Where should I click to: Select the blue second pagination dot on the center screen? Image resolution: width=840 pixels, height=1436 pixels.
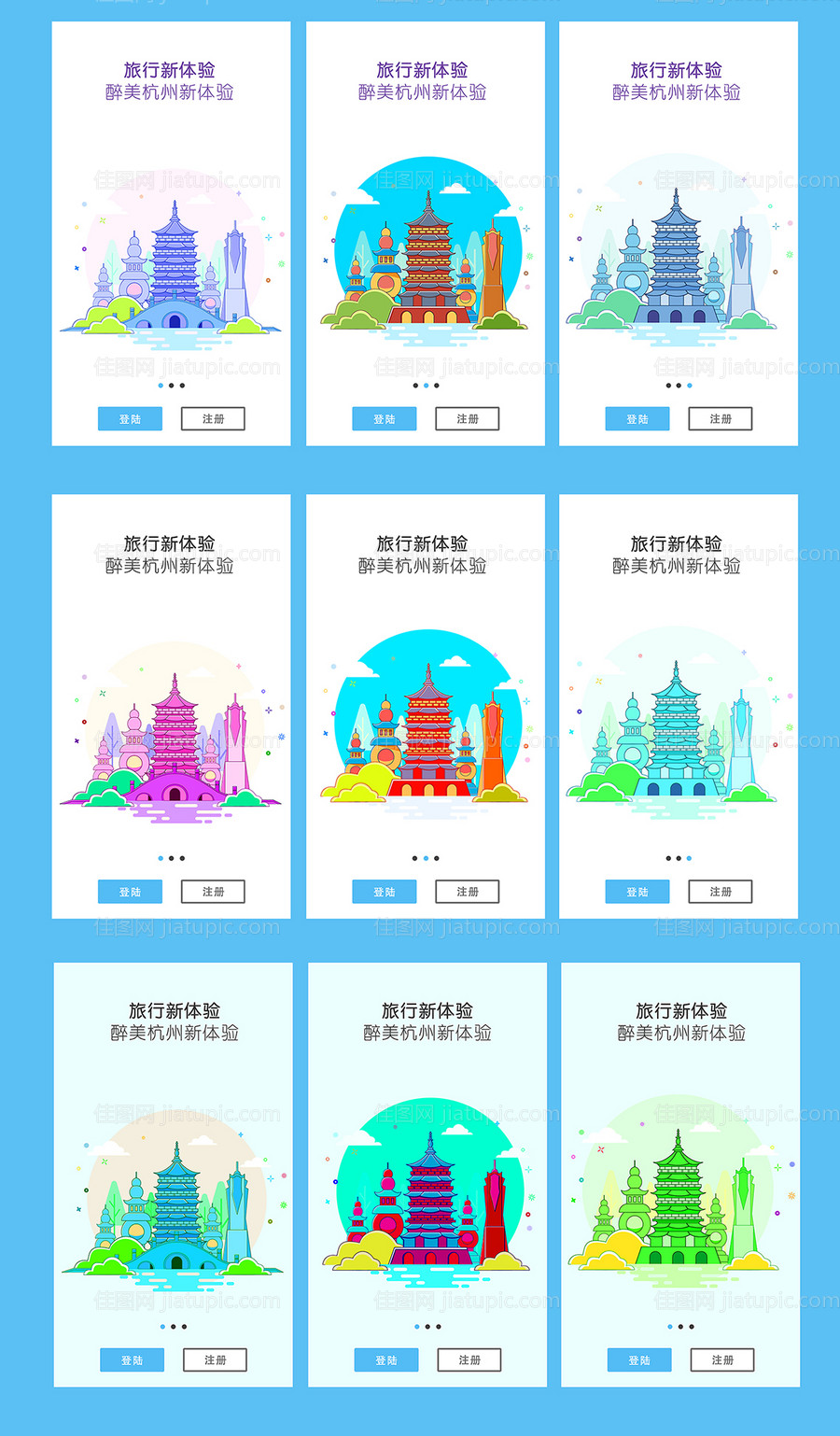coord(425,856)
